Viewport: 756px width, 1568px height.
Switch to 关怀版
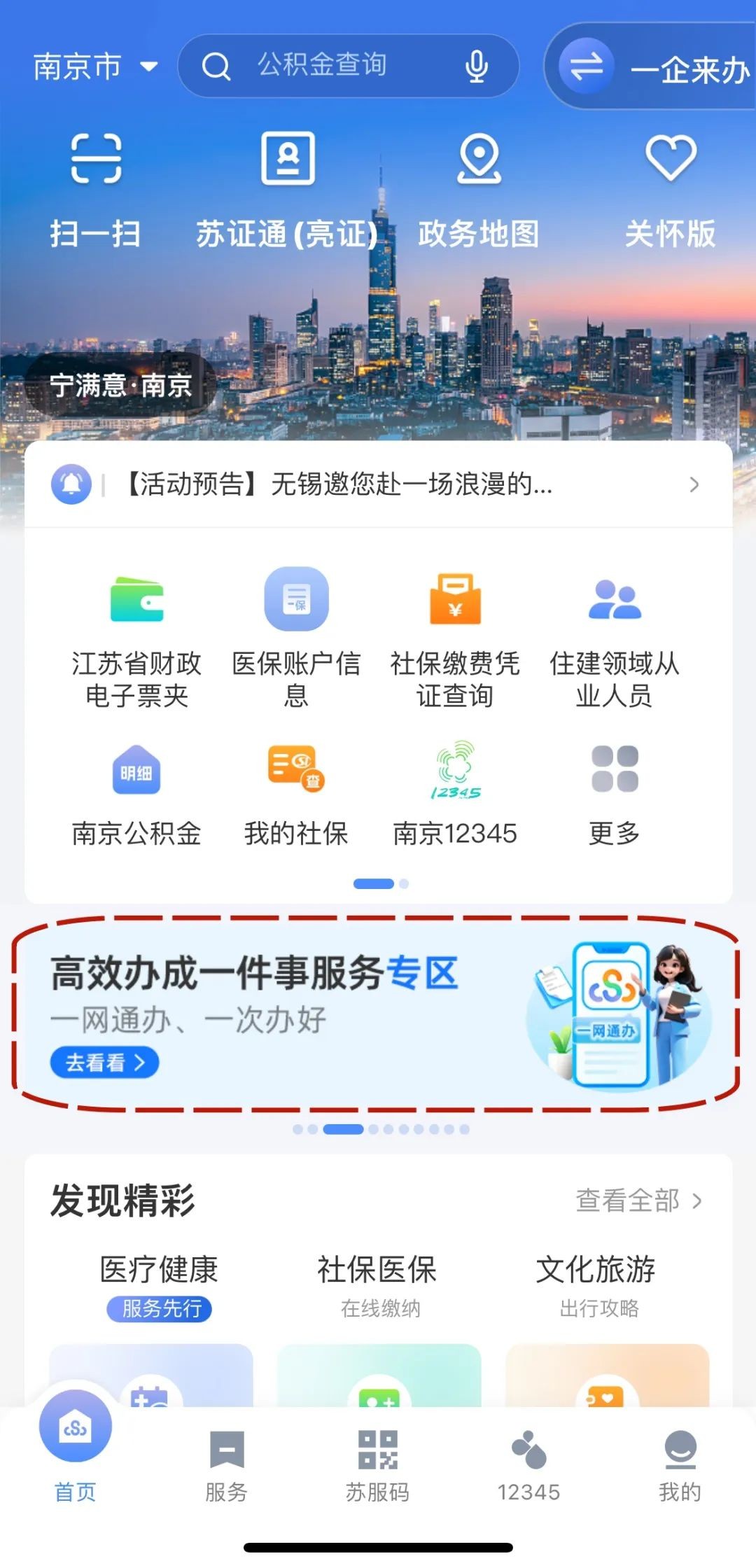670,189
